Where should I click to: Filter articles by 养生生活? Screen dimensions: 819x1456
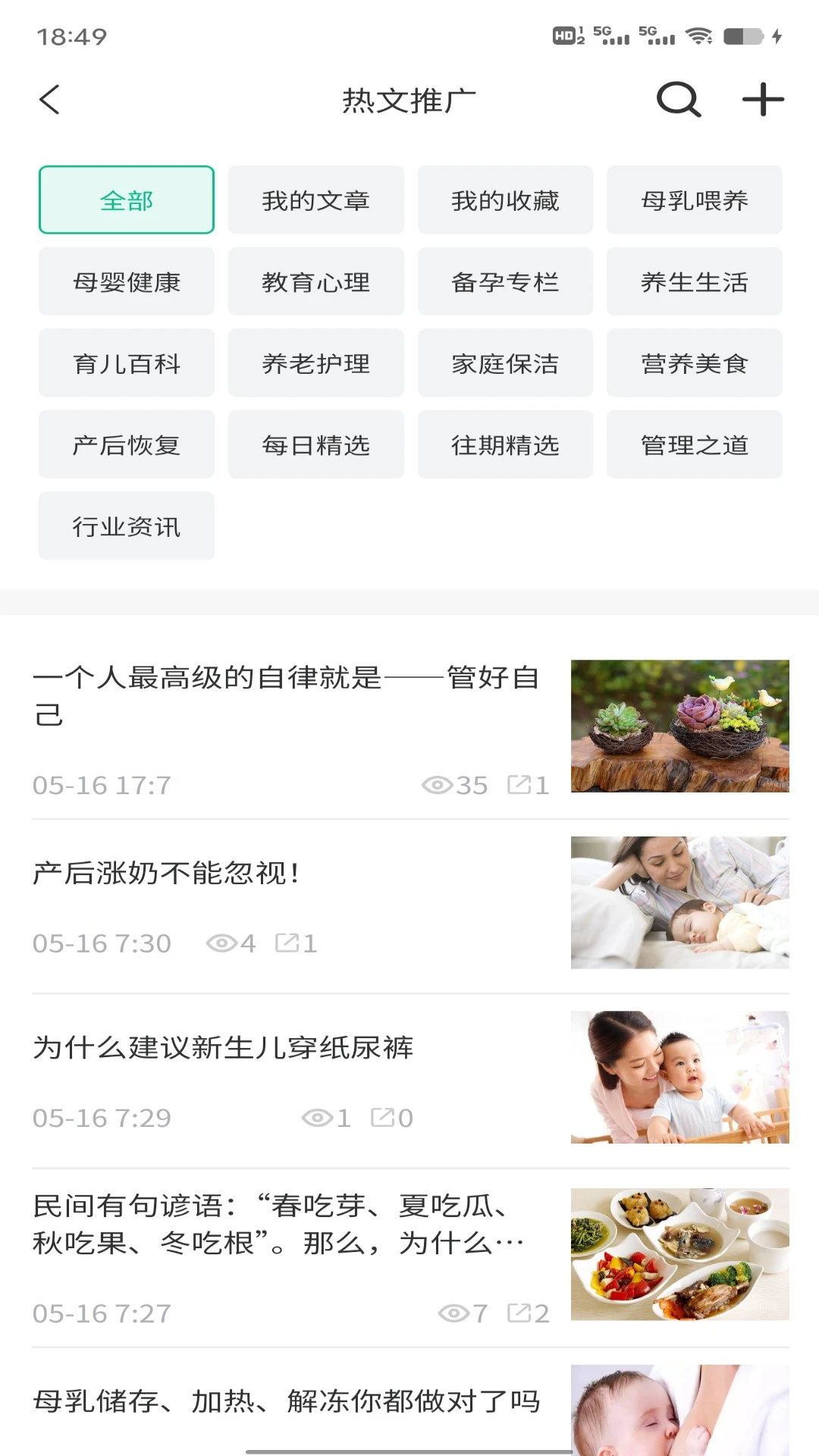tap(694, 282)
